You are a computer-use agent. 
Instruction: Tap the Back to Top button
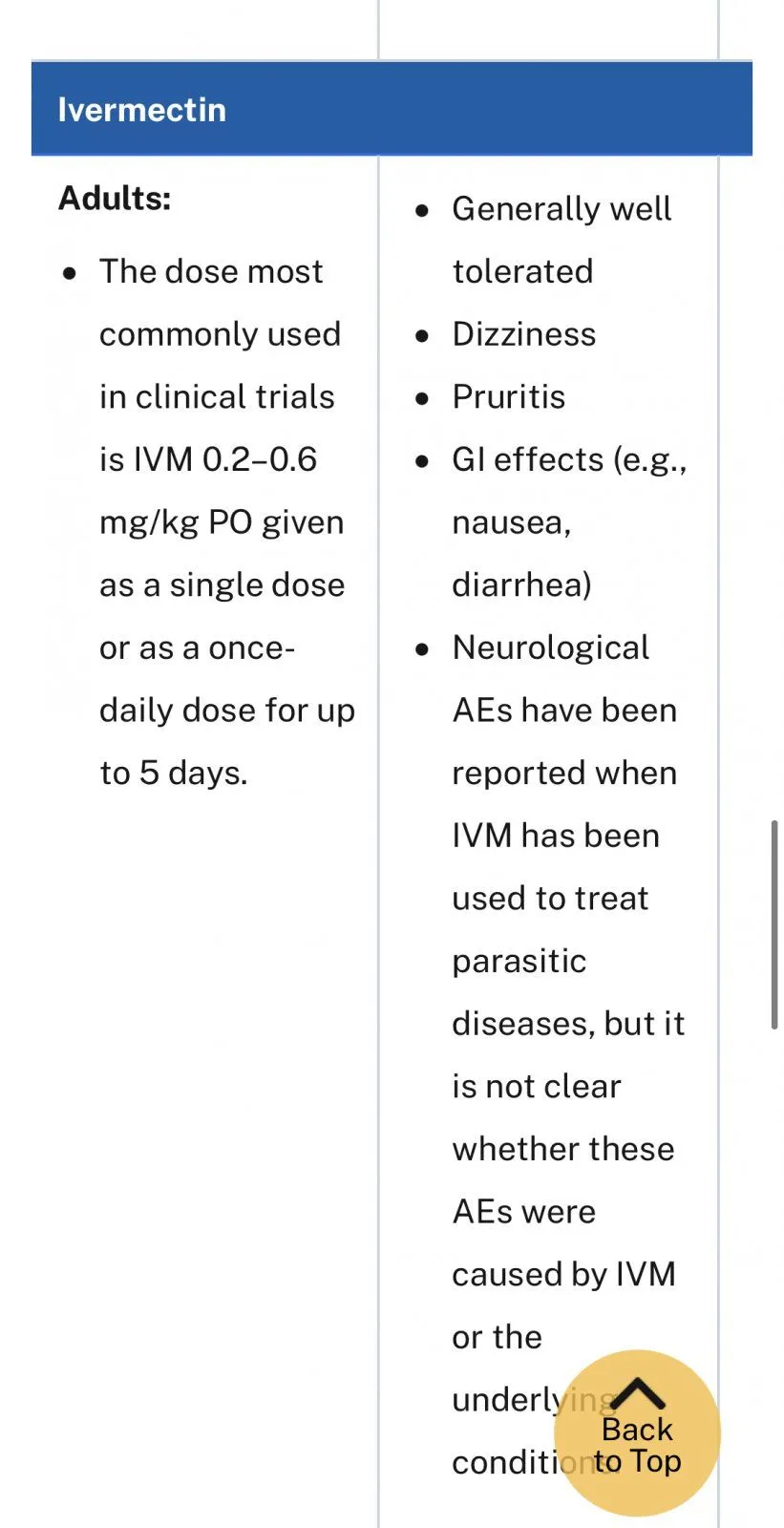(x=637, y=1432)
